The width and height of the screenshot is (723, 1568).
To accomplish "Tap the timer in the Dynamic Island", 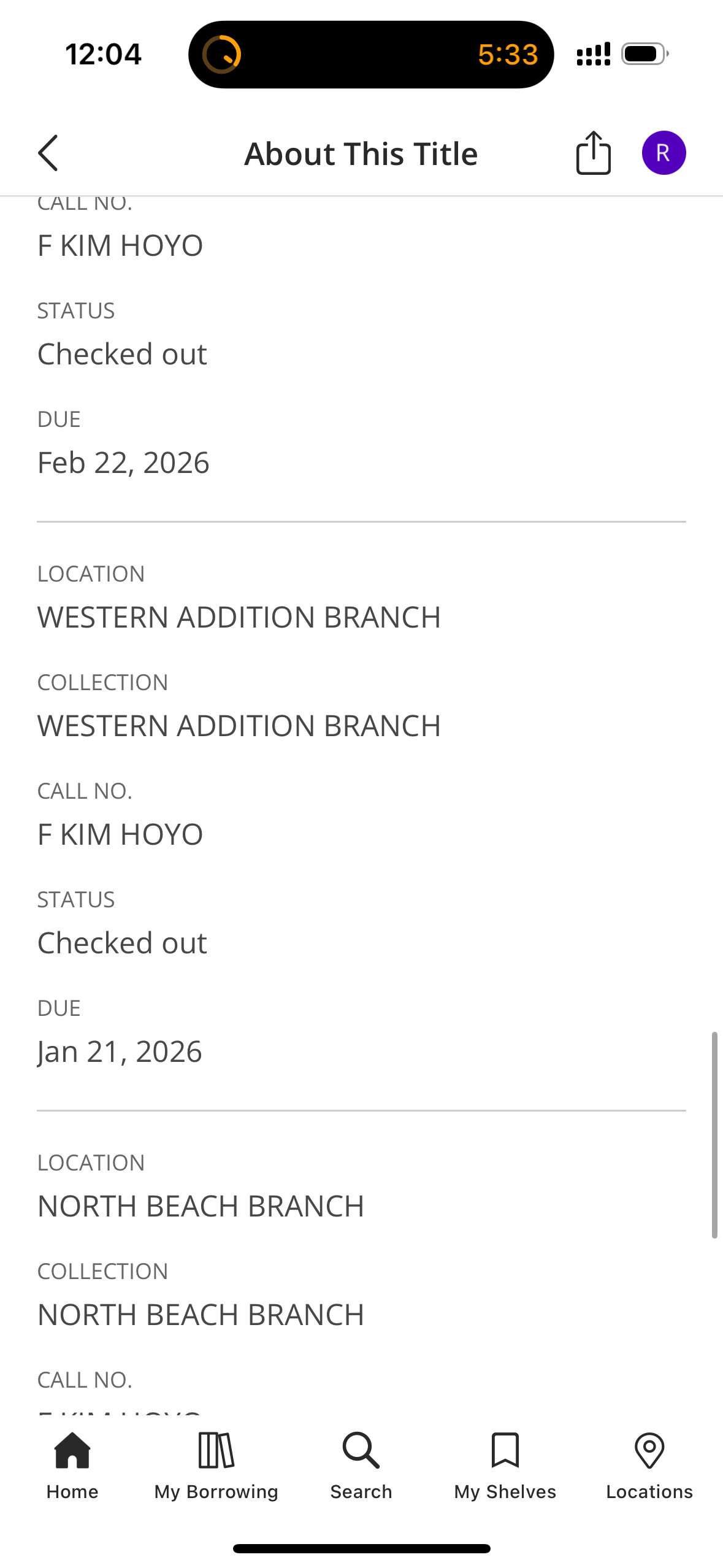I will 371,55.
